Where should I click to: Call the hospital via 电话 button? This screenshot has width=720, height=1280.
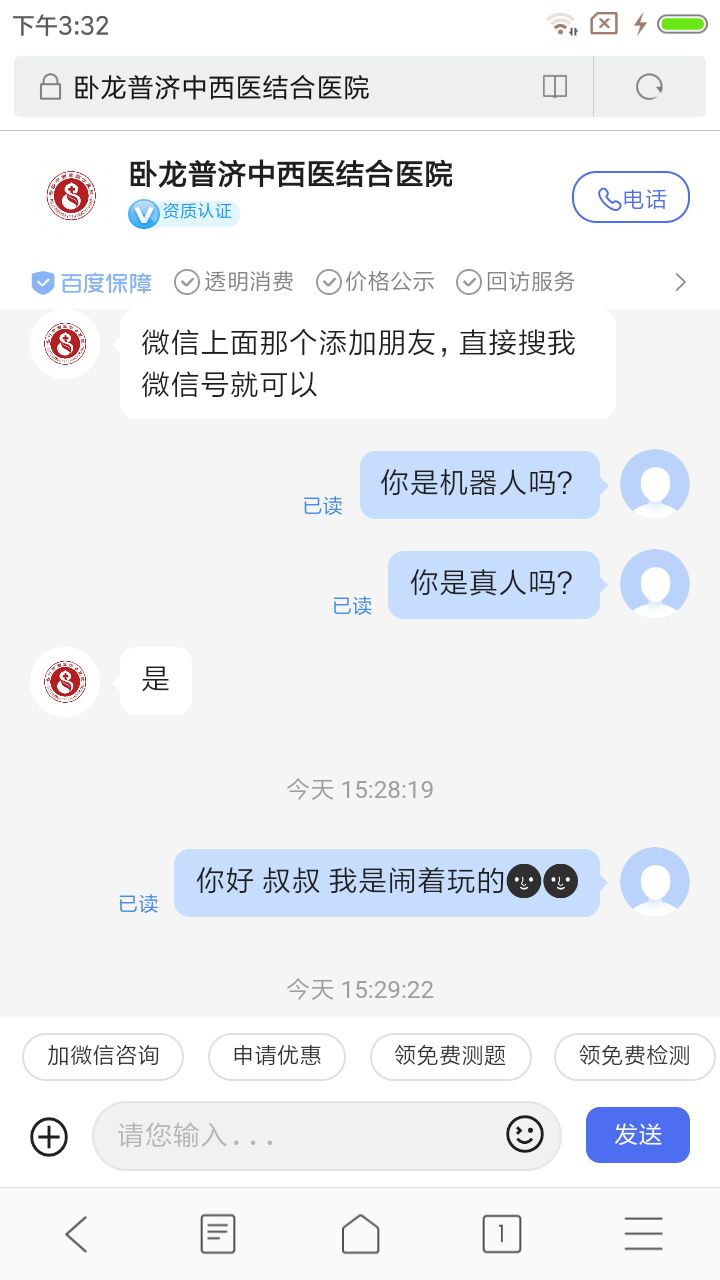(631, 198)
